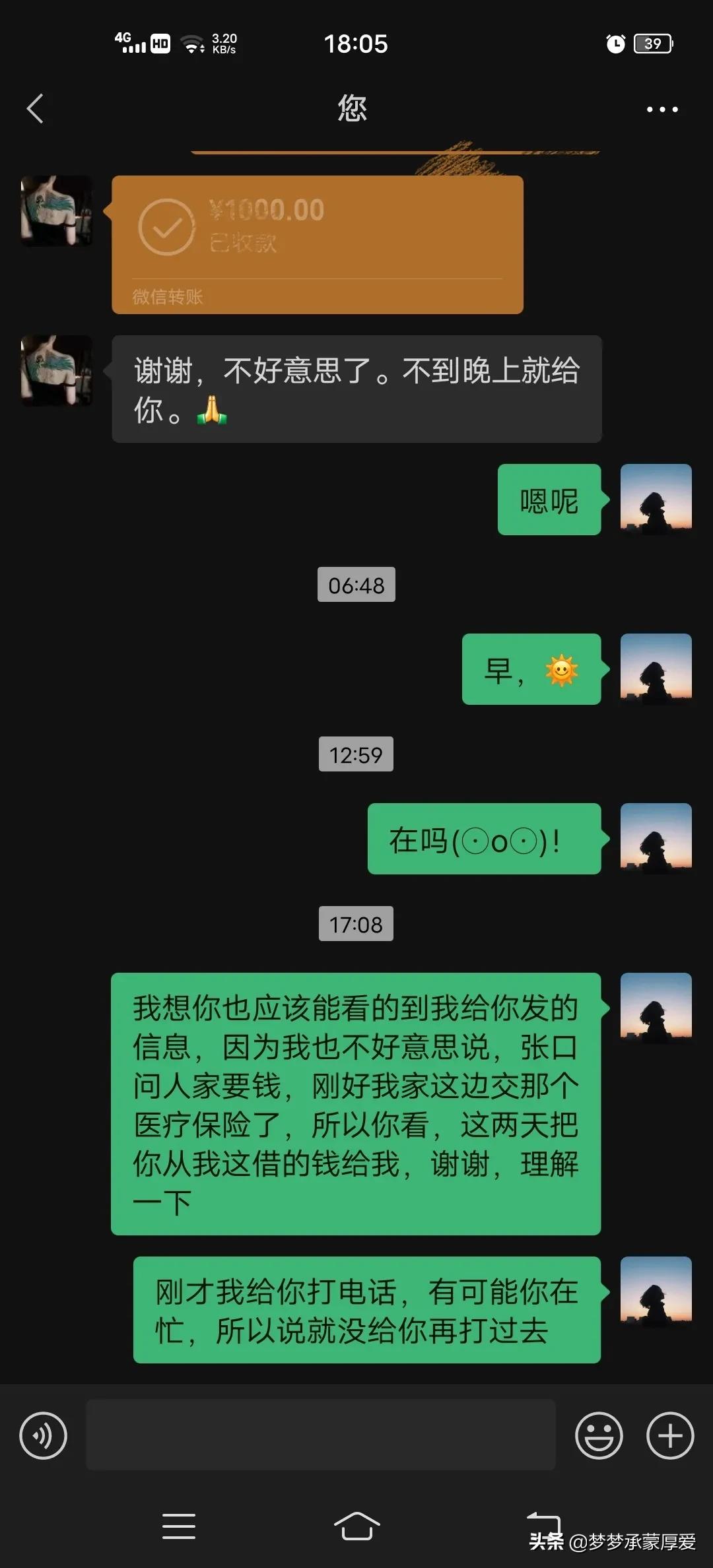Tap the 4G signal indicator

point(129,43)
